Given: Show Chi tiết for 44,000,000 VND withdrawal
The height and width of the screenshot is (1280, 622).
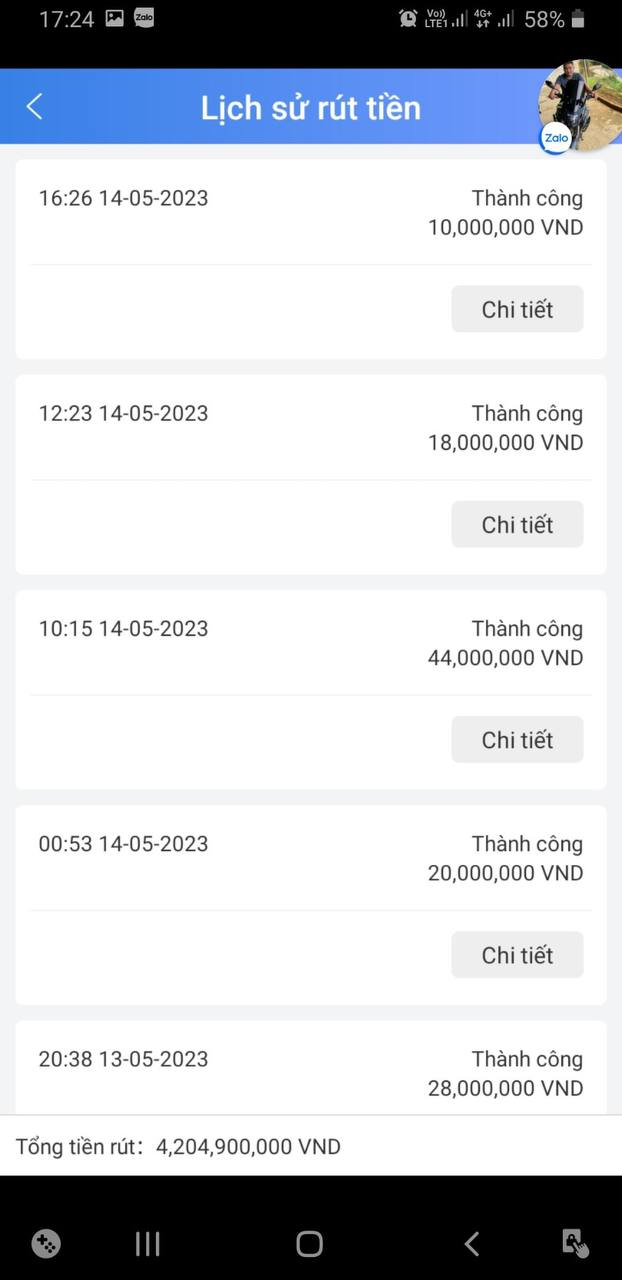Looking at the screenshot, I should click(517, 739).
